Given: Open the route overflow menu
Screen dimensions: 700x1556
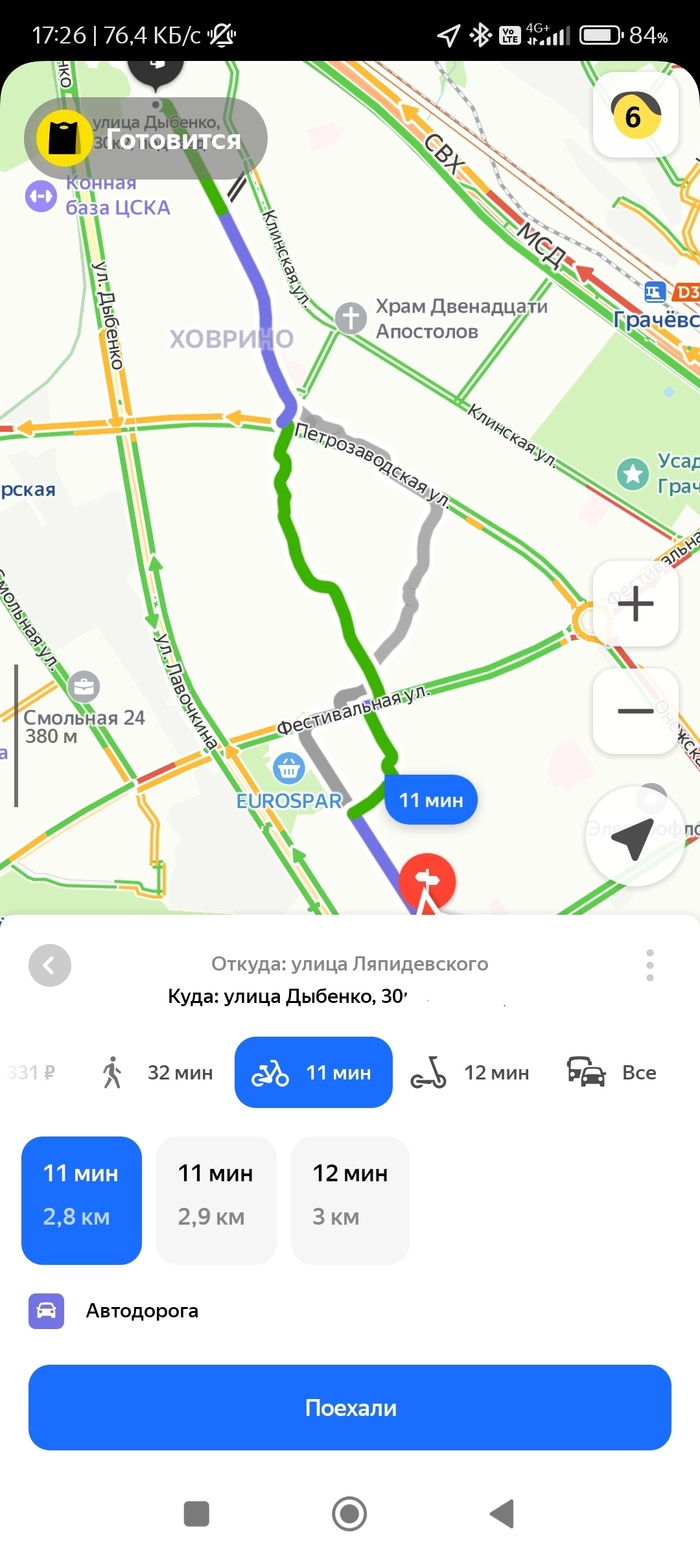Looking at the screenshot, I should tap(650, 965).
